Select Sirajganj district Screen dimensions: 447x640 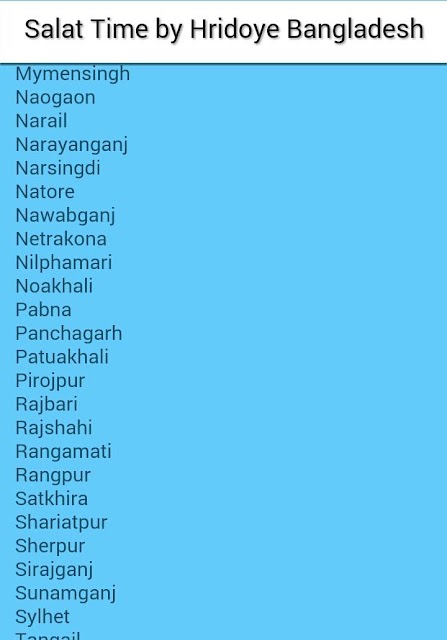(54, 570)
